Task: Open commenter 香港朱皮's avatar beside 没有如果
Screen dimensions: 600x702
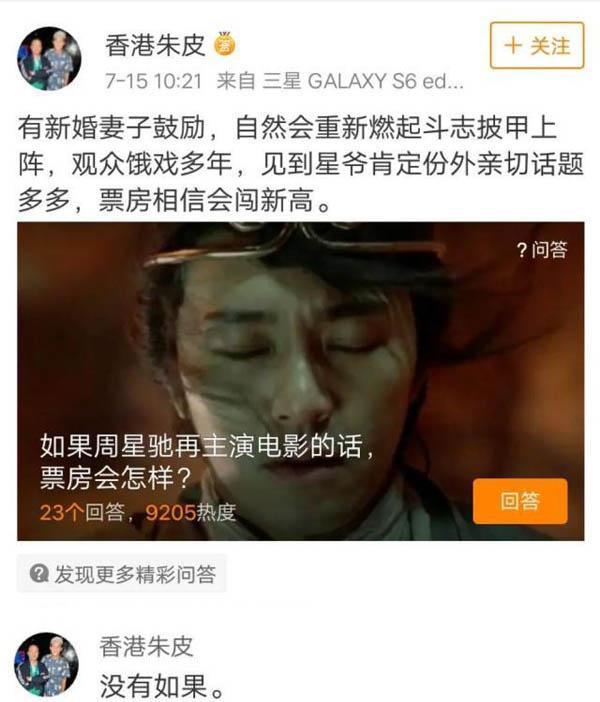Action: 47,664
